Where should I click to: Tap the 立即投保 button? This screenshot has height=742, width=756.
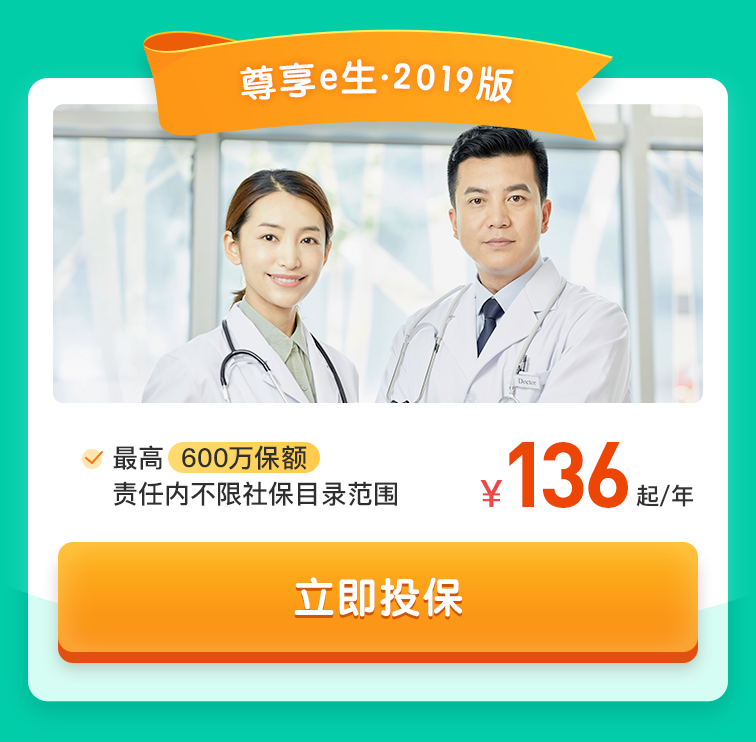click(378, 598)
